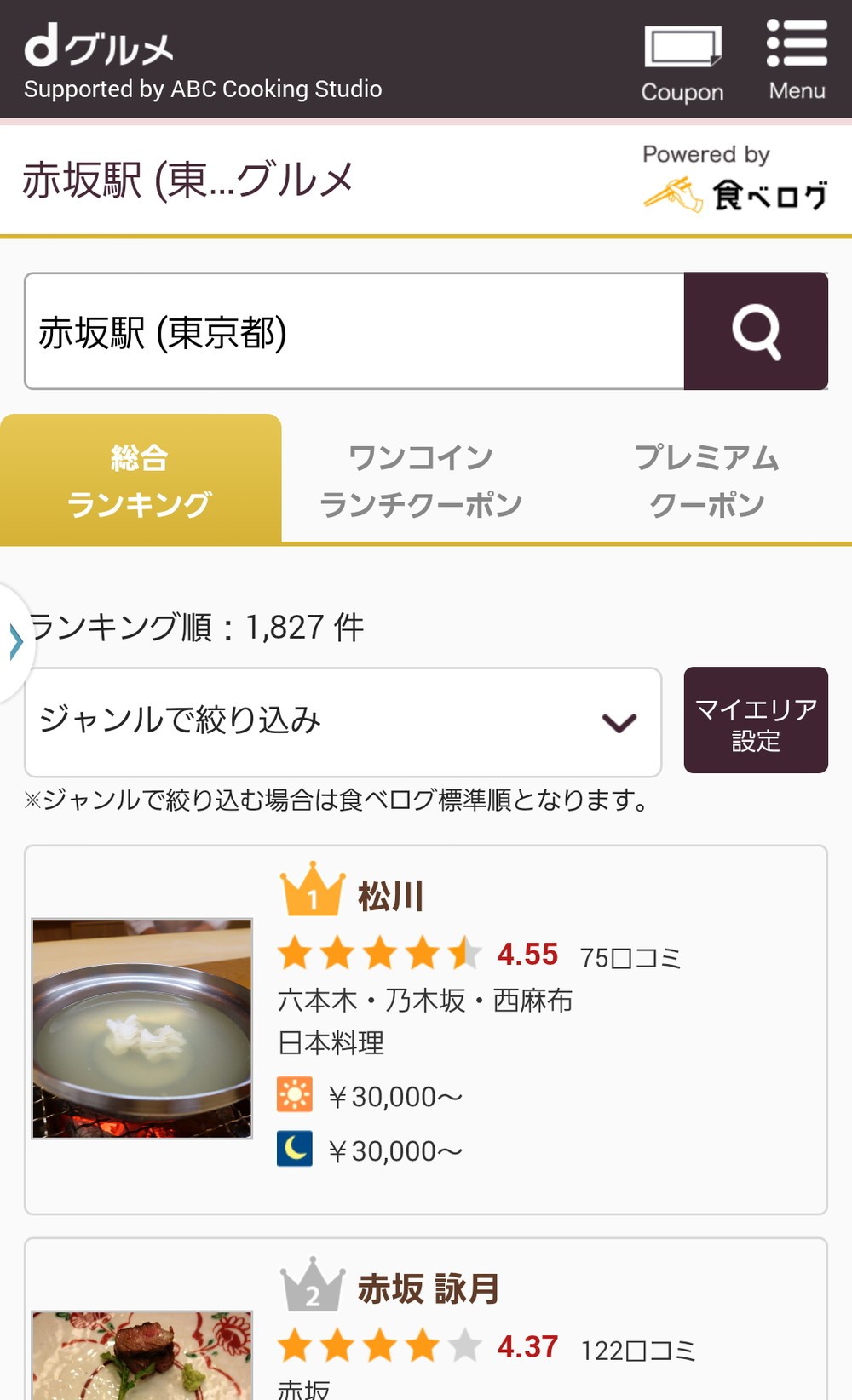The image size is (852, 1400).
Task: Select the 総合ランキング tab
Action: pos(139,479)
